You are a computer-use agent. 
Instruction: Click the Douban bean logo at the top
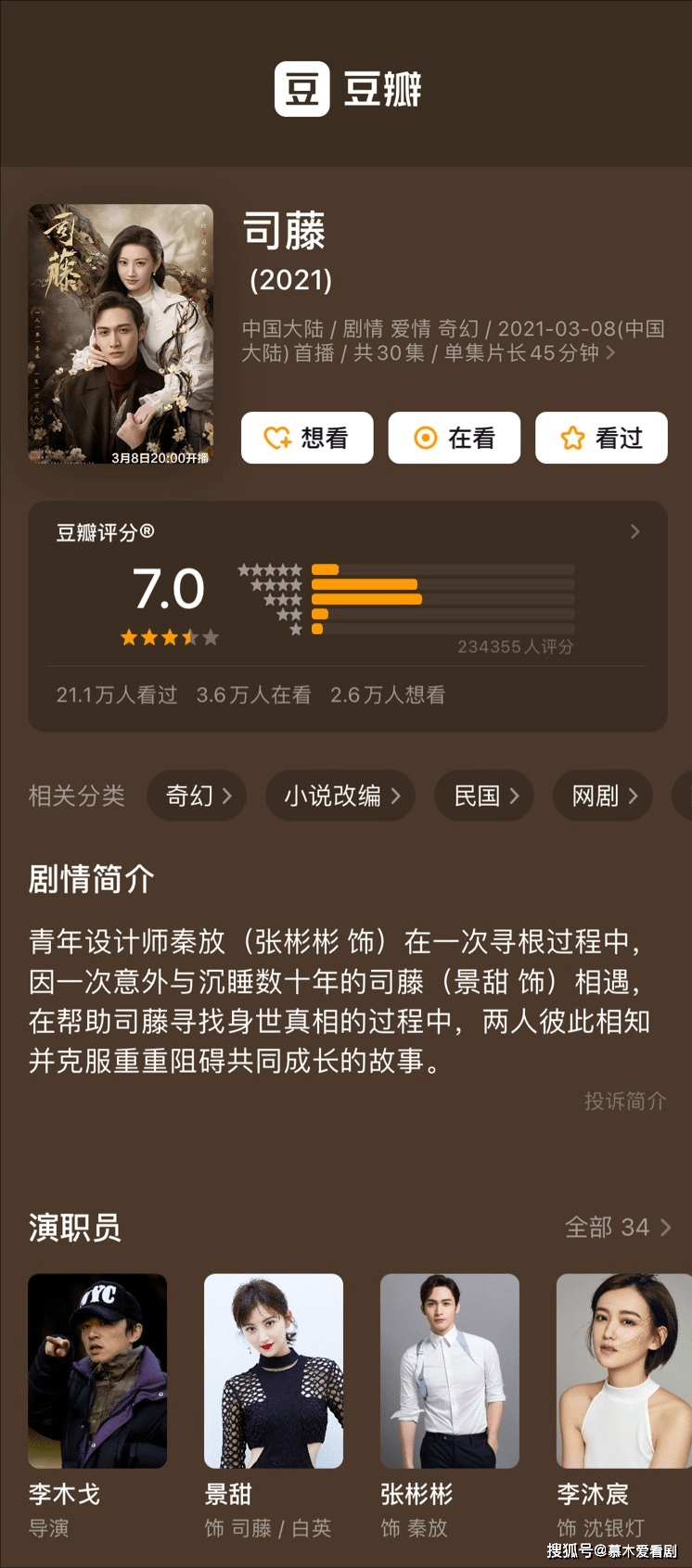(x=301, y=89)
